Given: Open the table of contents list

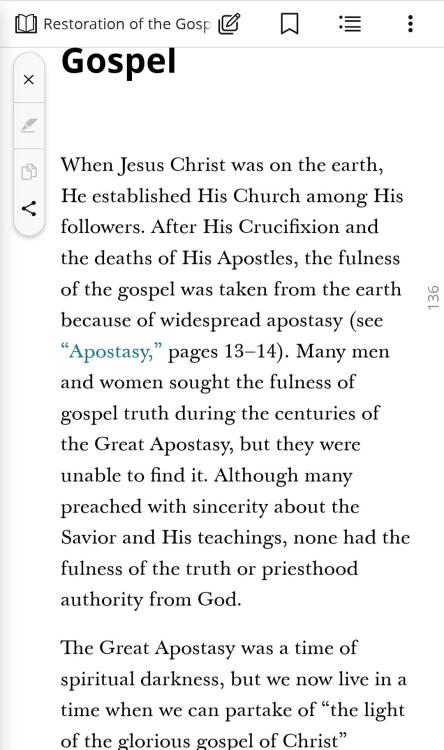Looking at the screenshot, I should (x=350, y=24).
